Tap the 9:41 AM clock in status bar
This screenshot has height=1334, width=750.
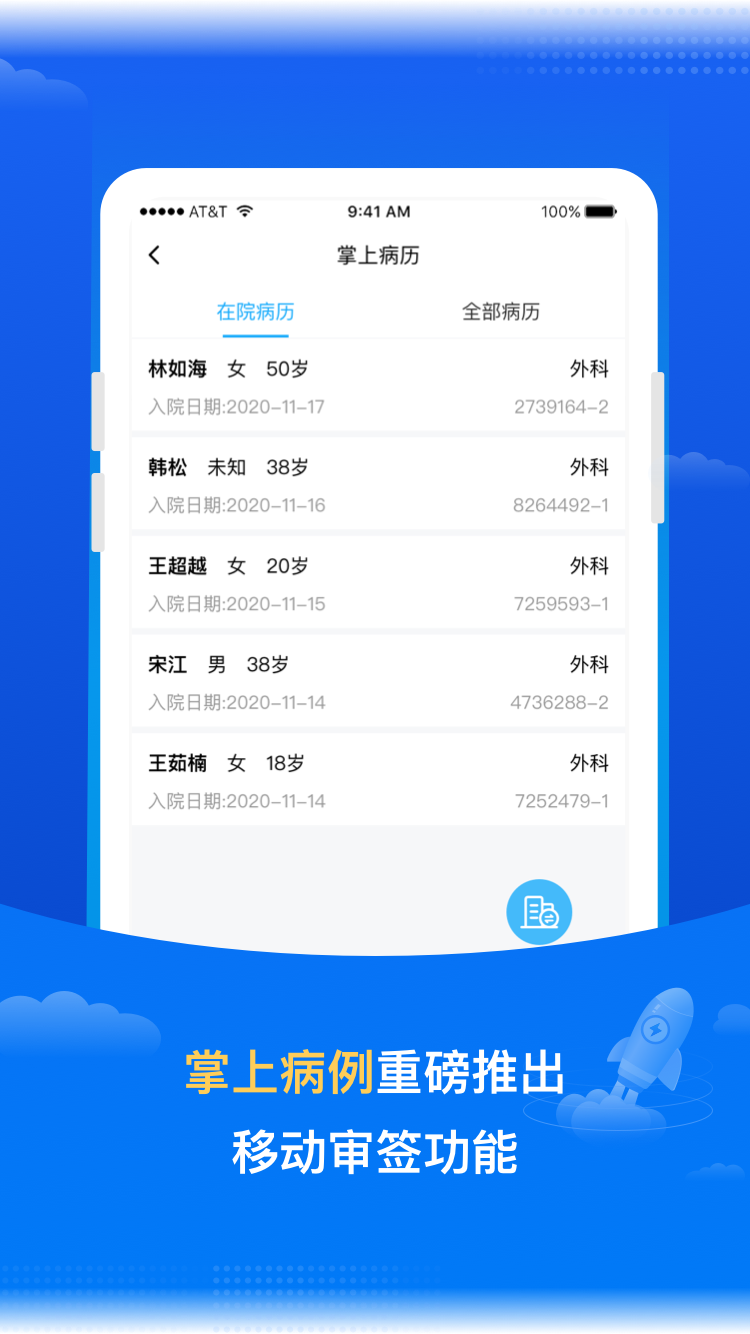pos(377,211)
